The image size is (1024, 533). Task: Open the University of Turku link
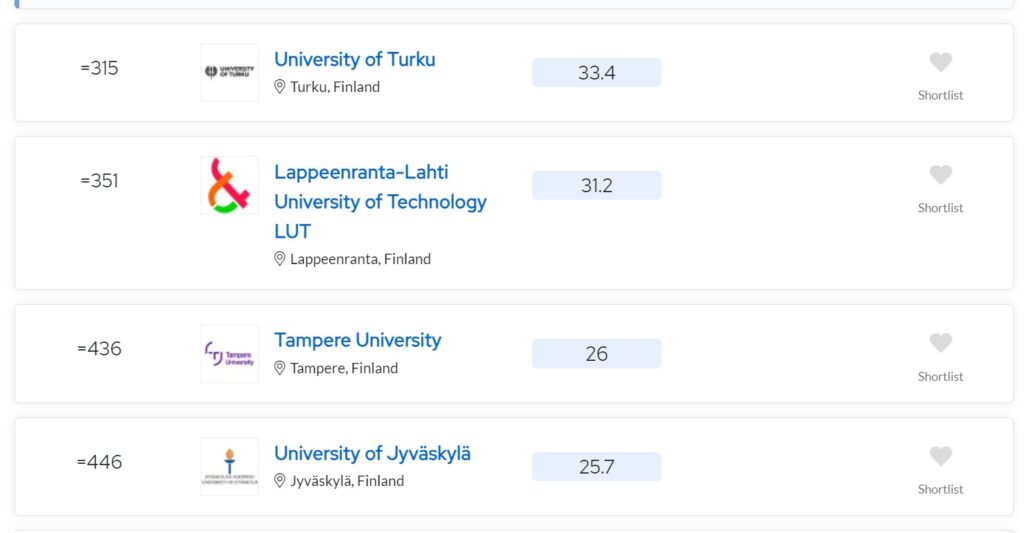[354, 59]
